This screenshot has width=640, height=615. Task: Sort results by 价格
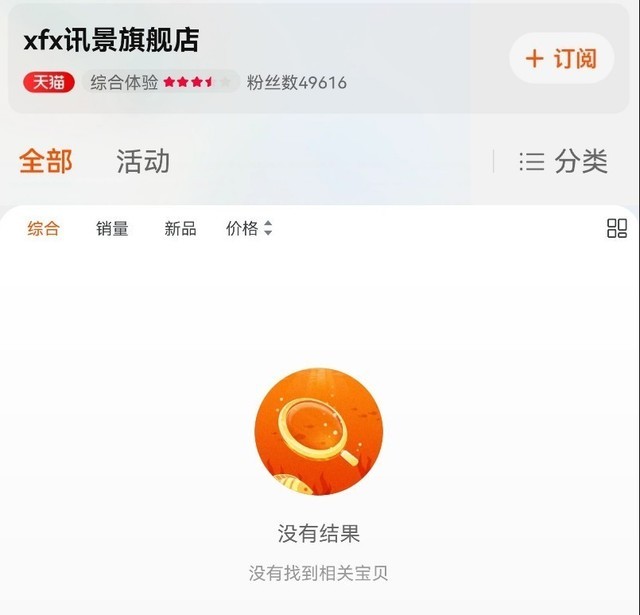(x=248, y=229)
